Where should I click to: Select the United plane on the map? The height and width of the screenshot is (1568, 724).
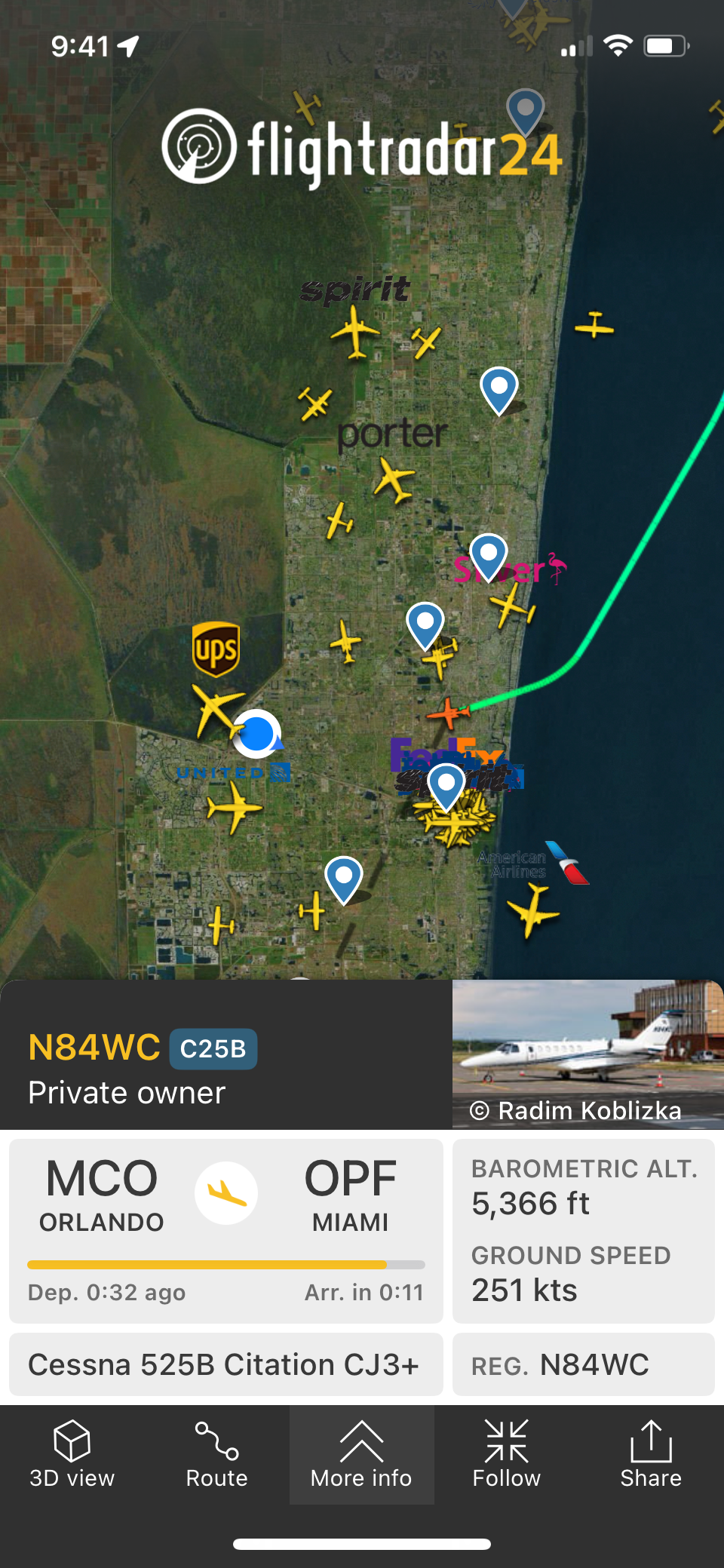pos(234,808)
